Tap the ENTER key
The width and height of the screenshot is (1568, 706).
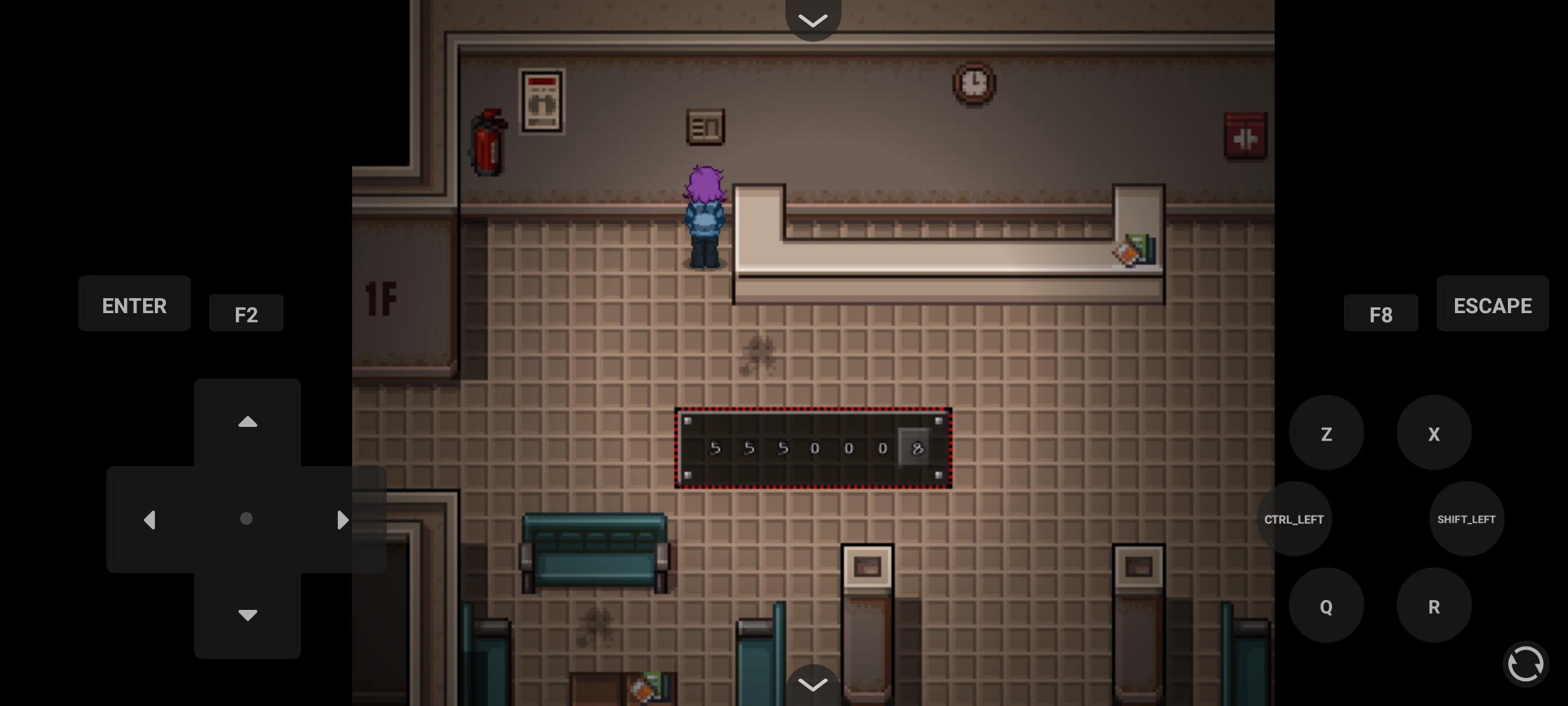(135, 305)
